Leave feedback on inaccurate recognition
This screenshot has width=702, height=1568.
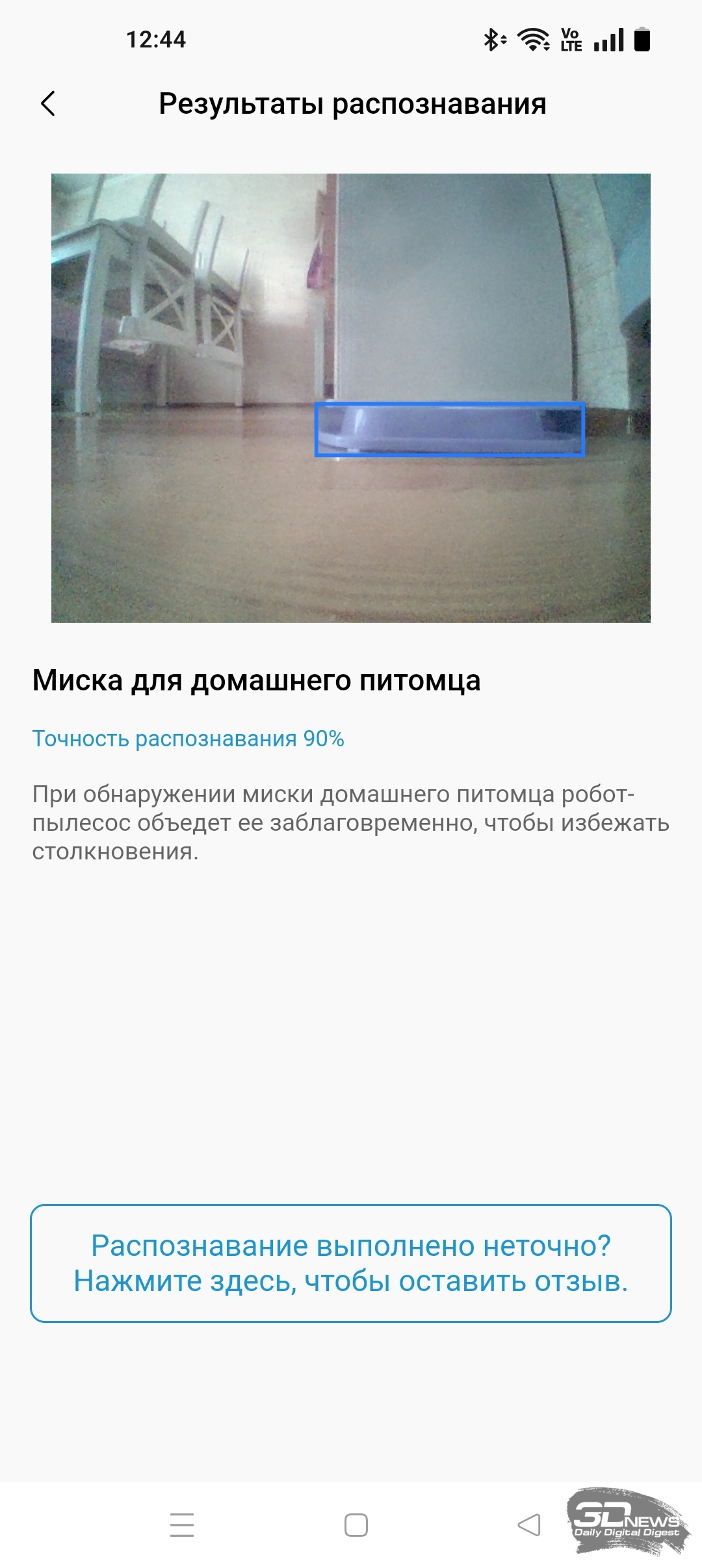(x=351, y=1263)
